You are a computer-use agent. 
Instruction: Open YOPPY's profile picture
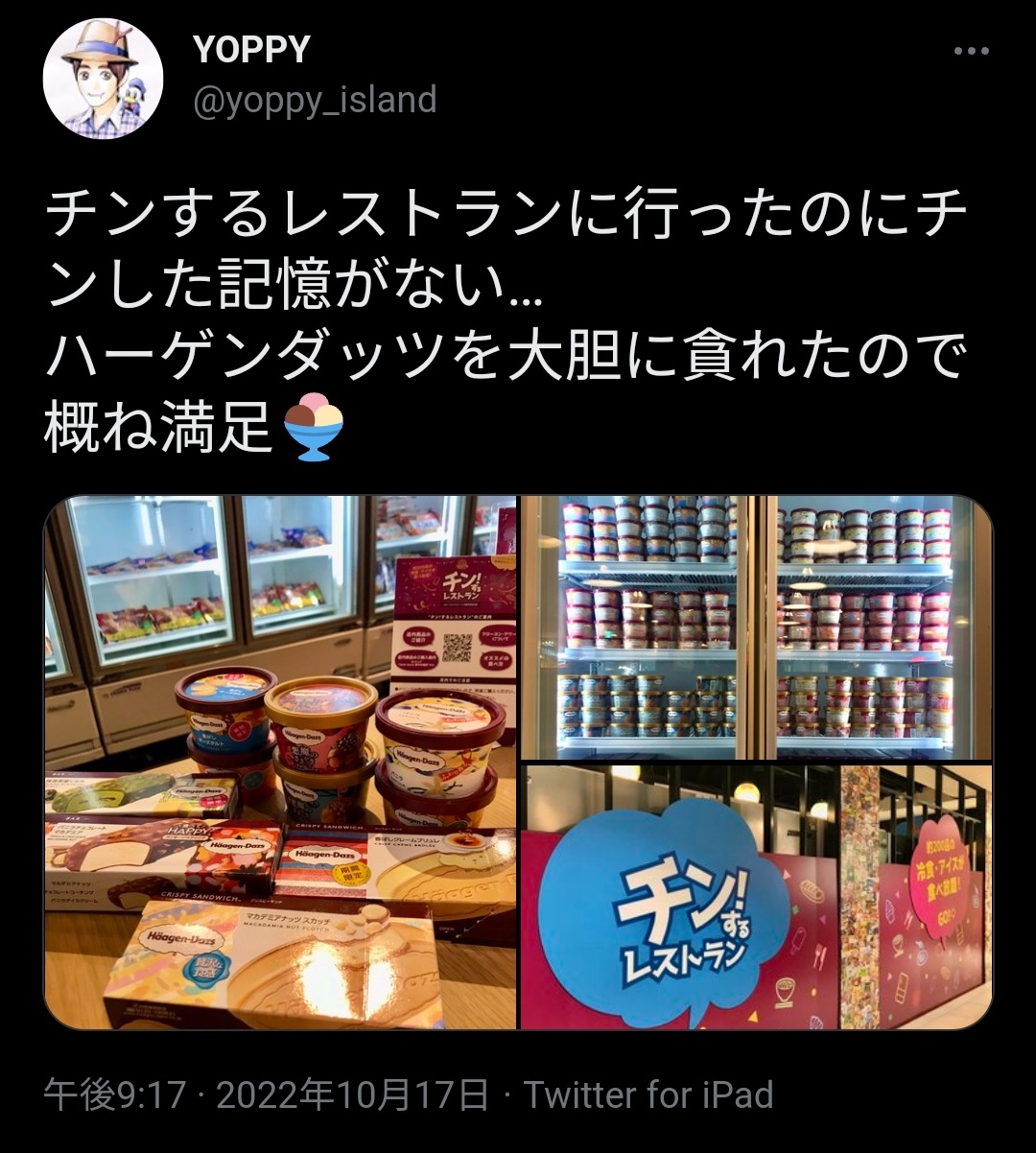pyautogui.click(x=103, y=79)
